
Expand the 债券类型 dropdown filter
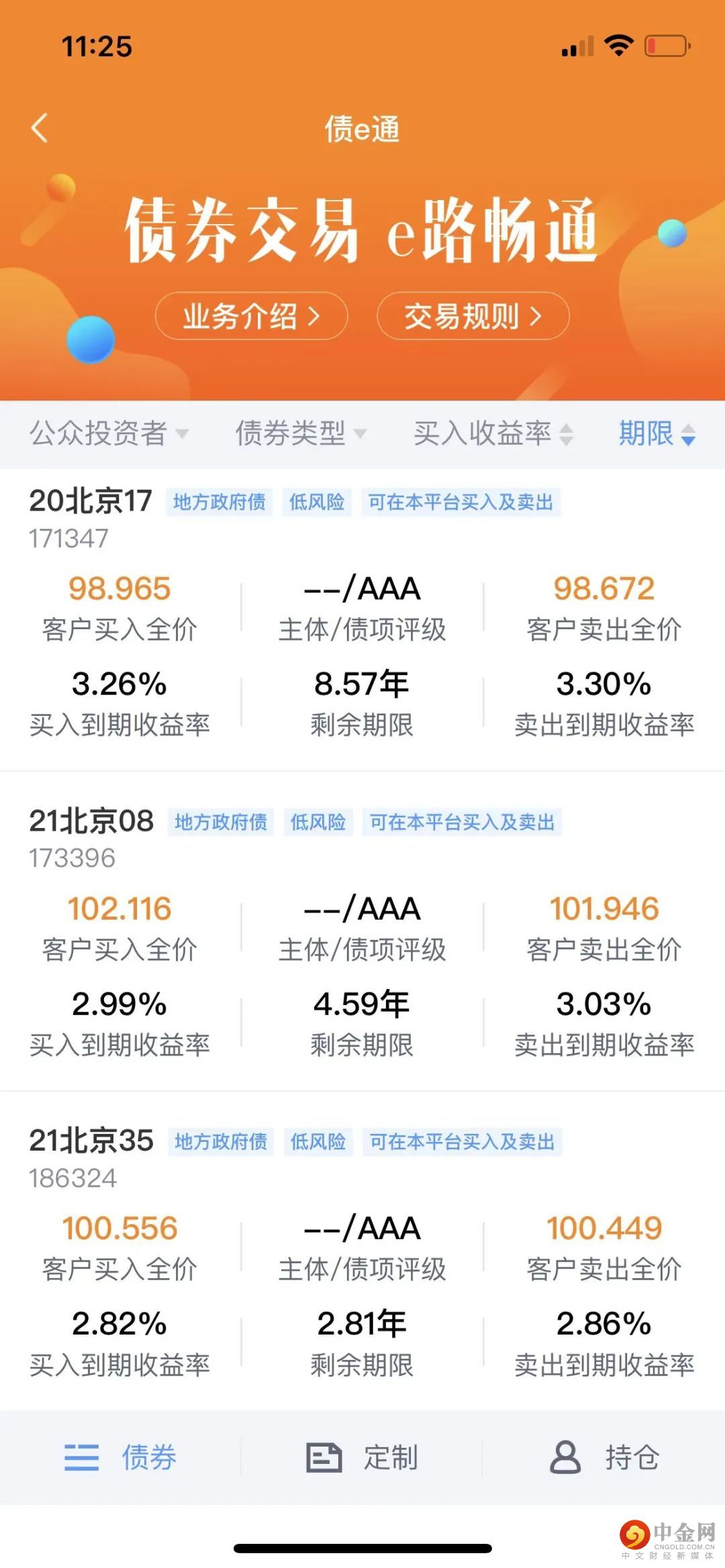point(301,433)
